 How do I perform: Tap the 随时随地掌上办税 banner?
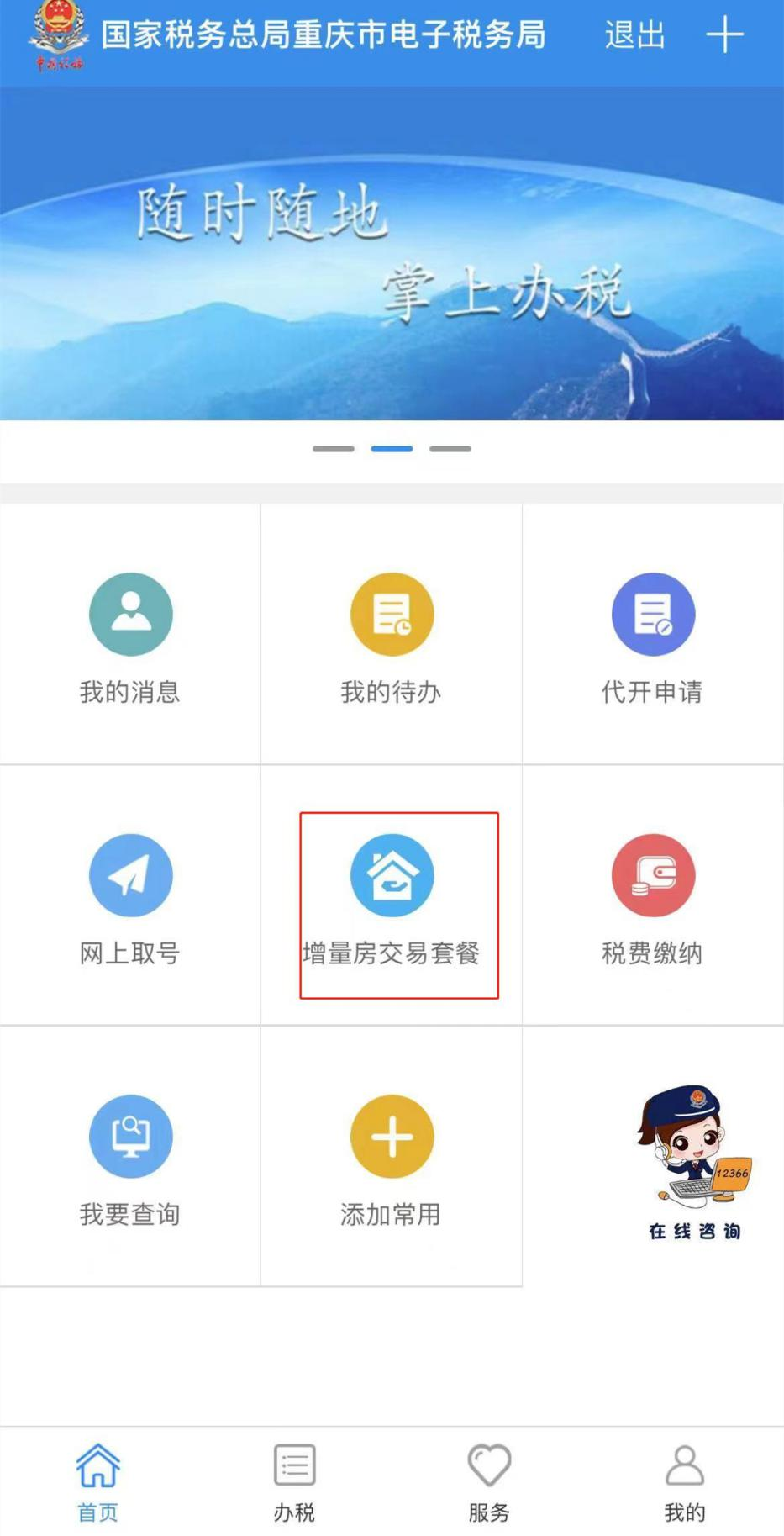(392, 252)
